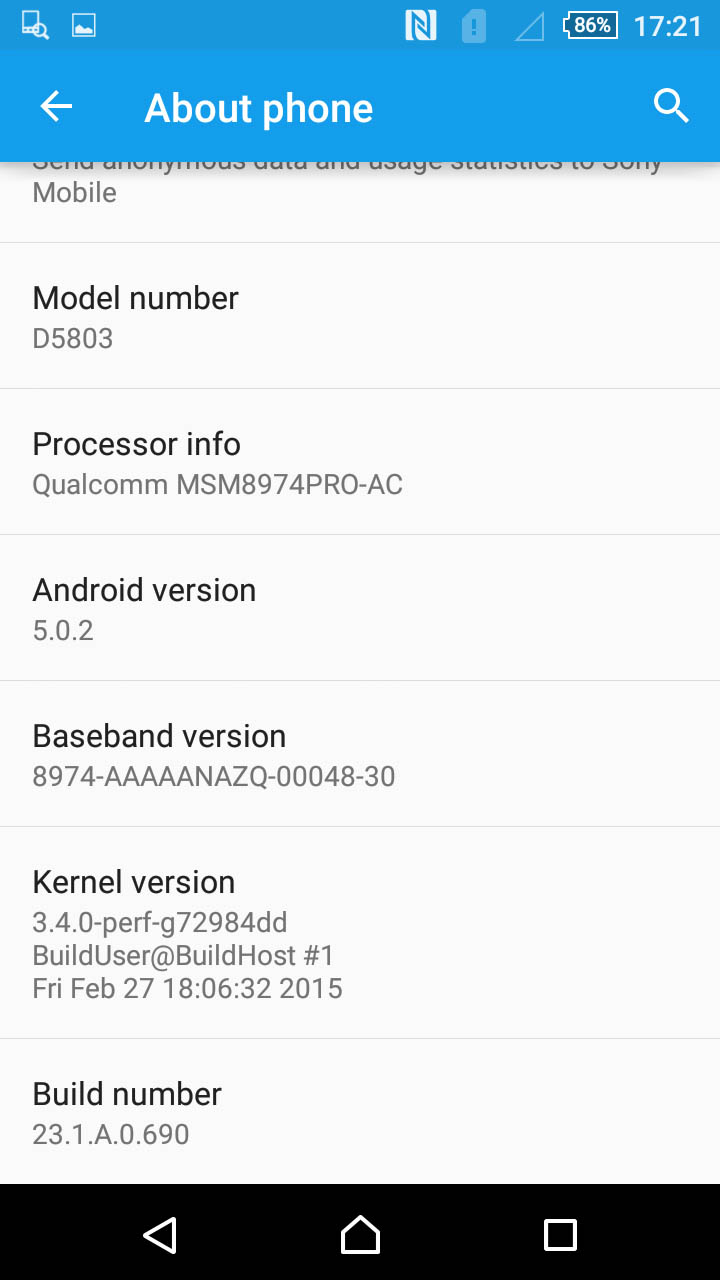
Task: Tap the Model number row
Action: click(x=360, y=316)
